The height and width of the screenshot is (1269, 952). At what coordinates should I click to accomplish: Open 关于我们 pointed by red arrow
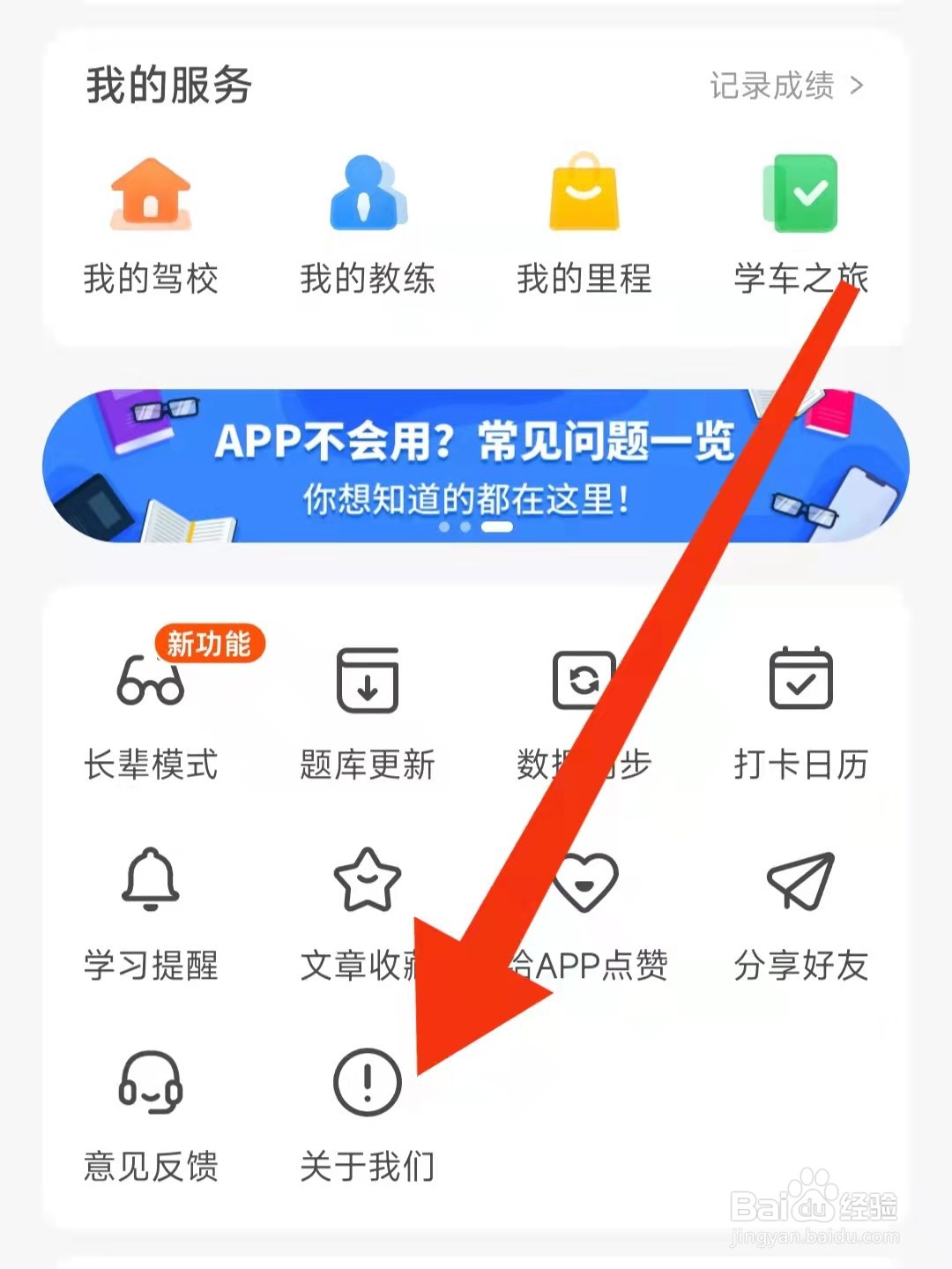(x=367, y=1083)
